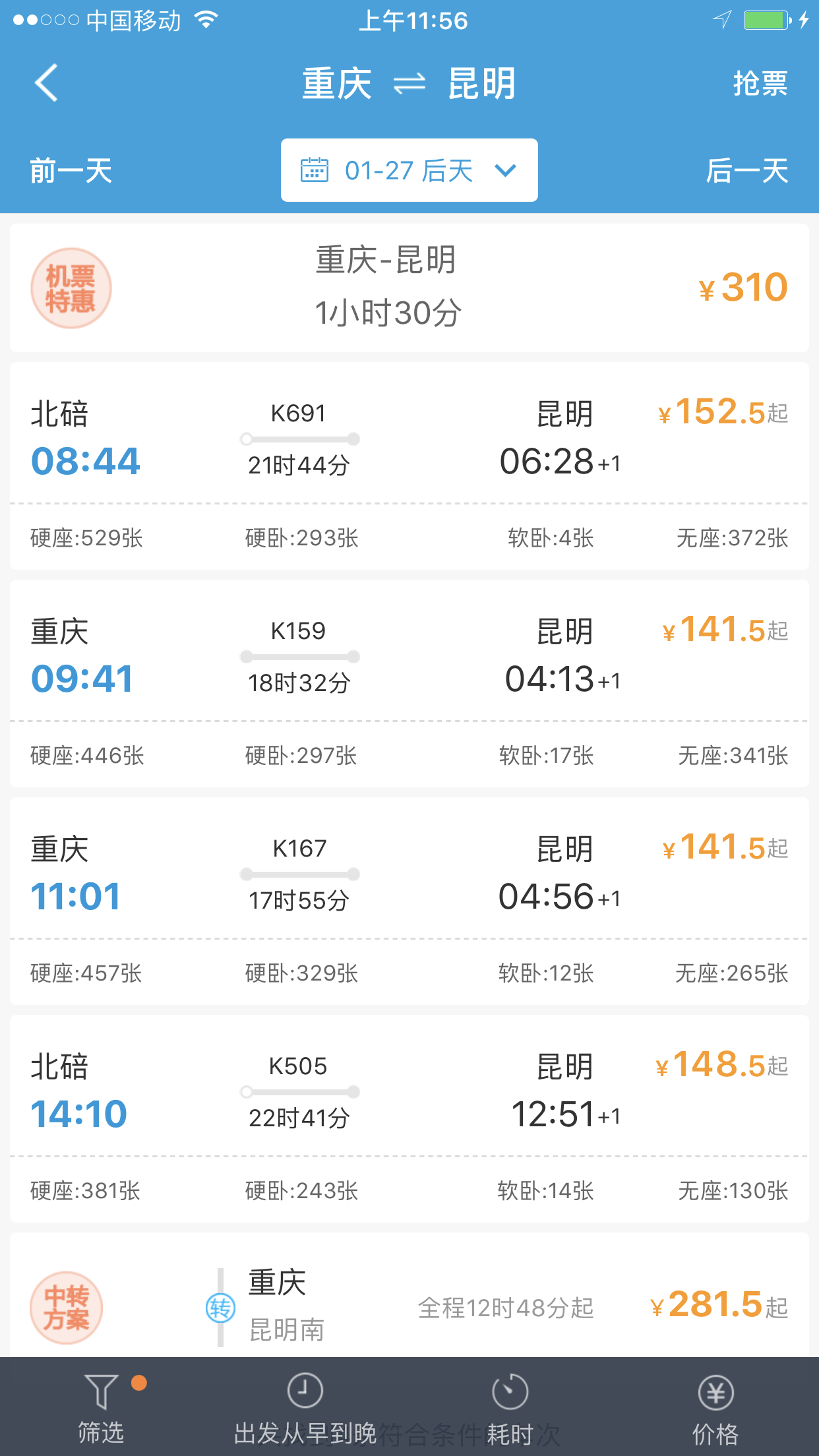This screenshot has width=819, height=1456.
Task: Switch to the next day (后一天)
Action: [x=747, y=171]
